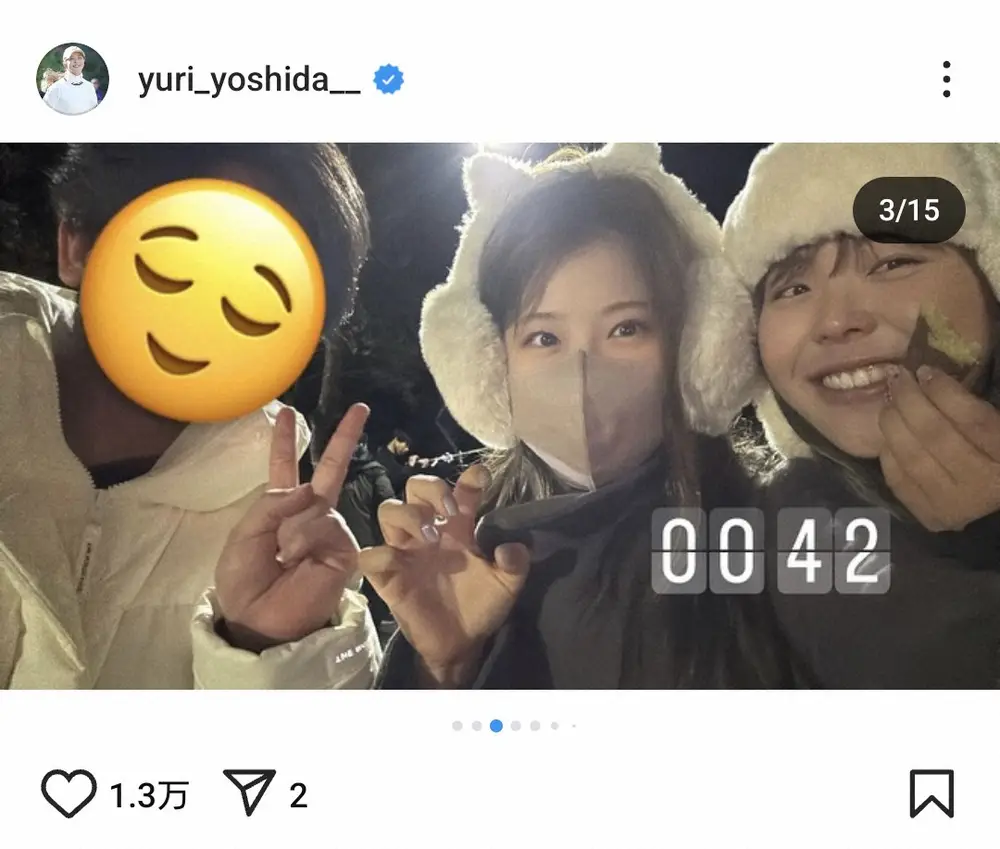Image resolution: width=1000 pixels, height=849 pixels.
Task: Open the post overflow menu
Action: (946, 79)
